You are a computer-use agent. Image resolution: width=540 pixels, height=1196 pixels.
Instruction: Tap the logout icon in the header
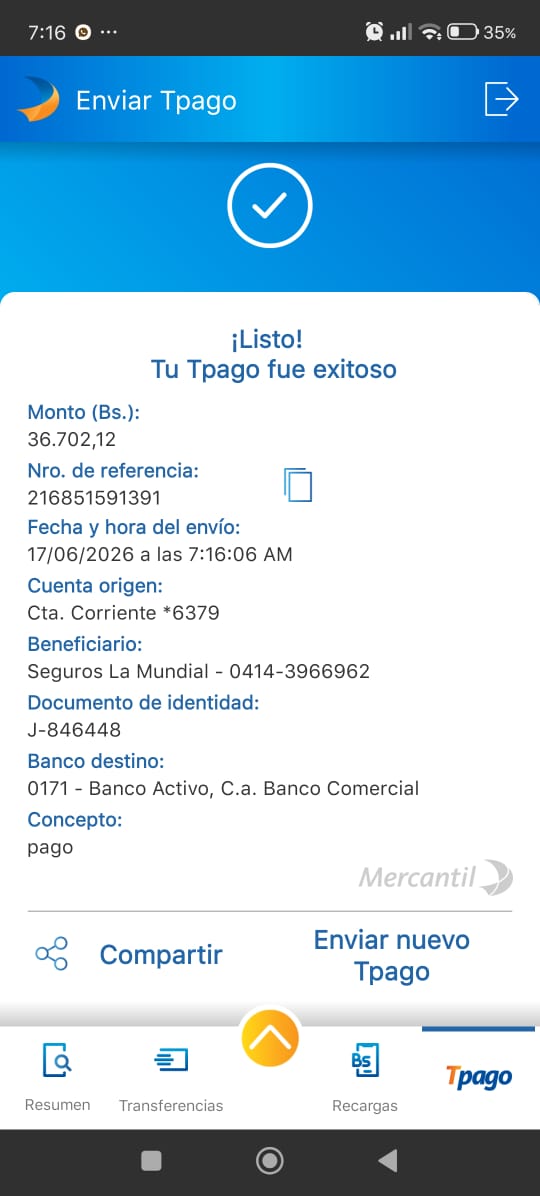click(x=501, y=100)
